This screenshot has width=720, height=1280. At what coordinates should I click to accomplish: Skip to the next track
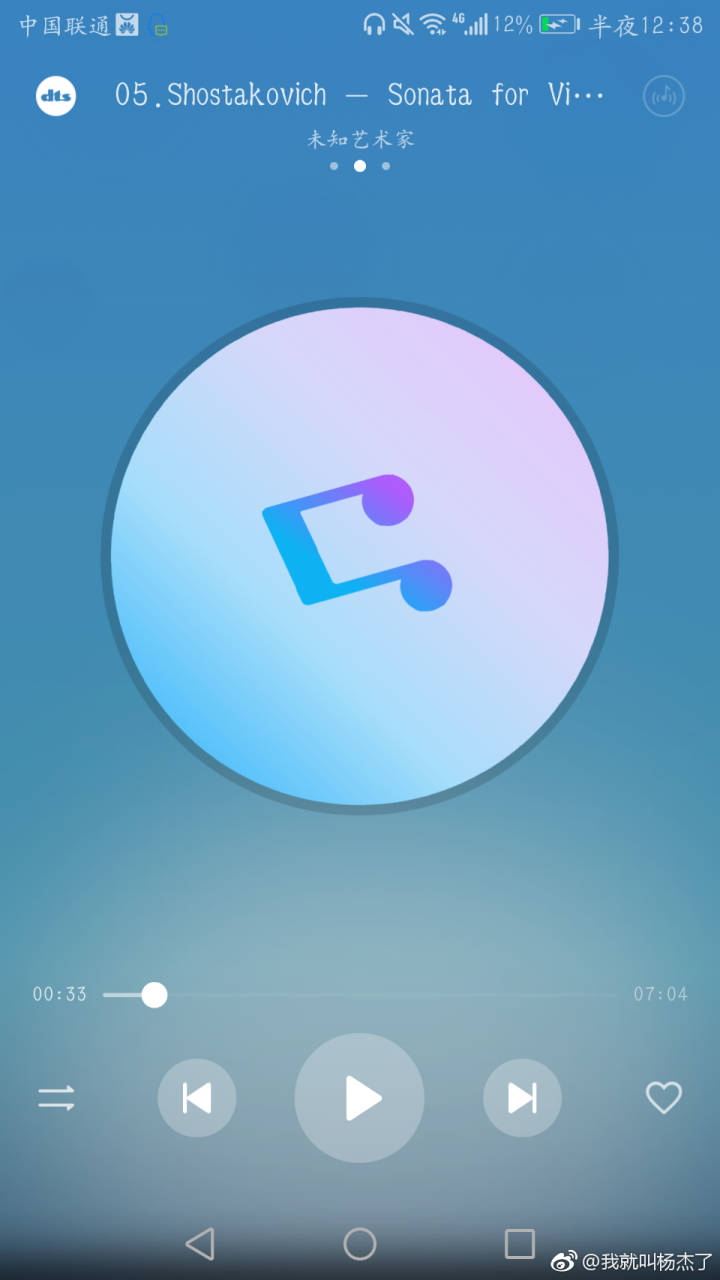point(522,1098)
